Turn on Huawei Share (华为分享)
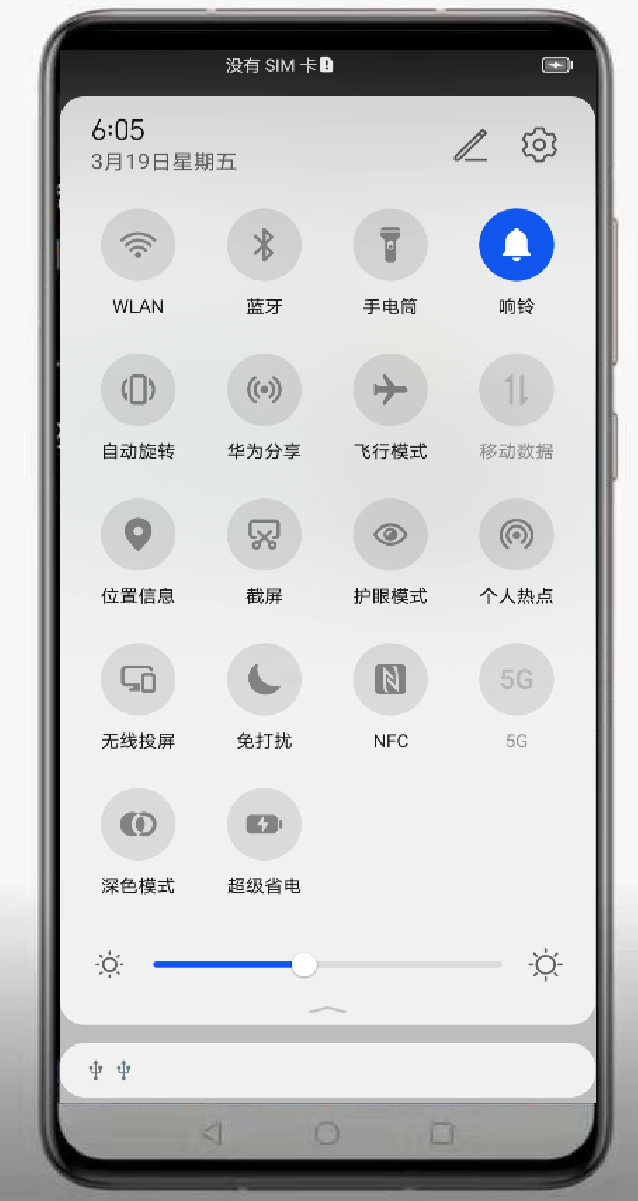Screen dimensions: 638x1201 coord(264,390)
